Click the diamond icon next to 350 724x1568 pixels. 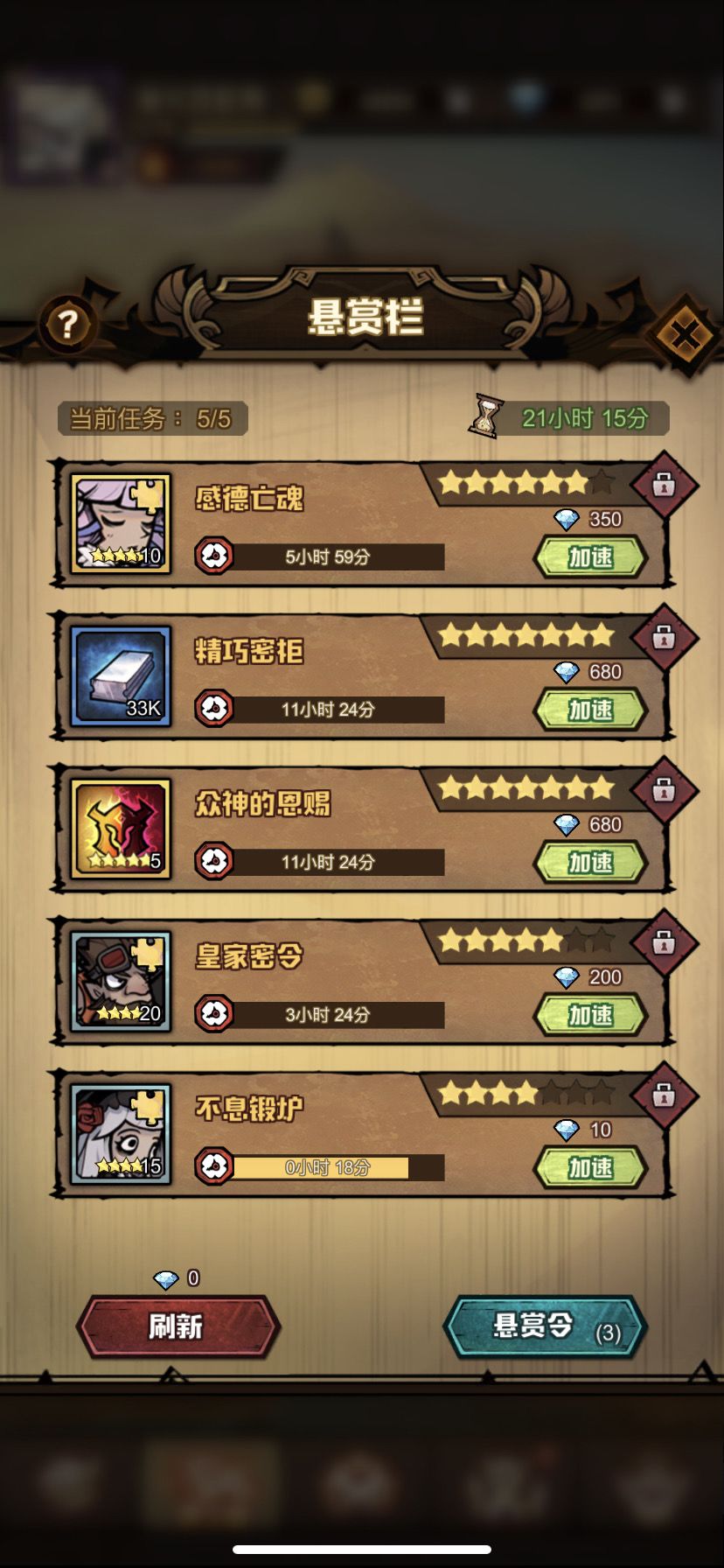tap(568, 518)
